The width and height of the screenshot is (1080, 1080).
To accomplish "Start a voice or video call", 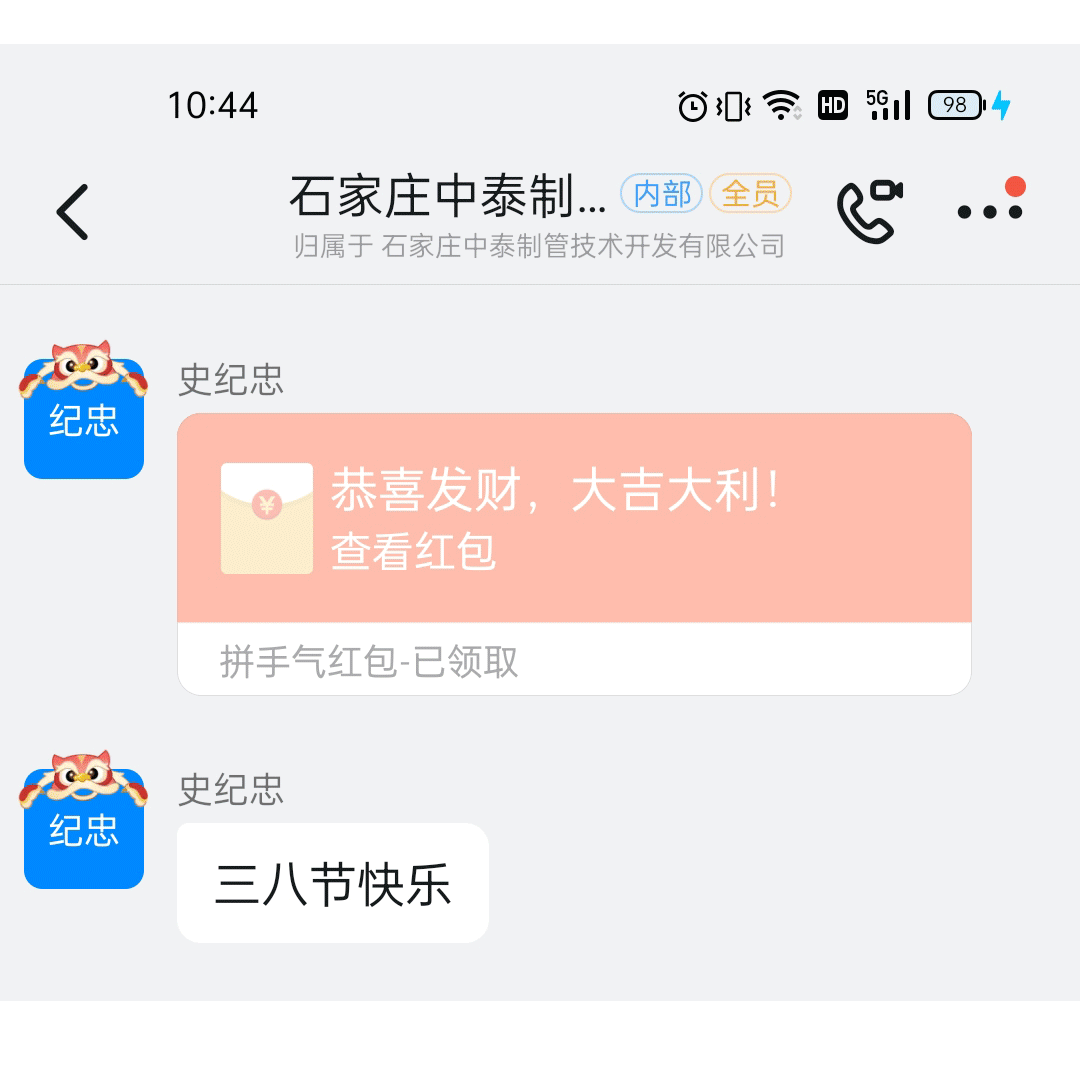I will coord(868,210).
